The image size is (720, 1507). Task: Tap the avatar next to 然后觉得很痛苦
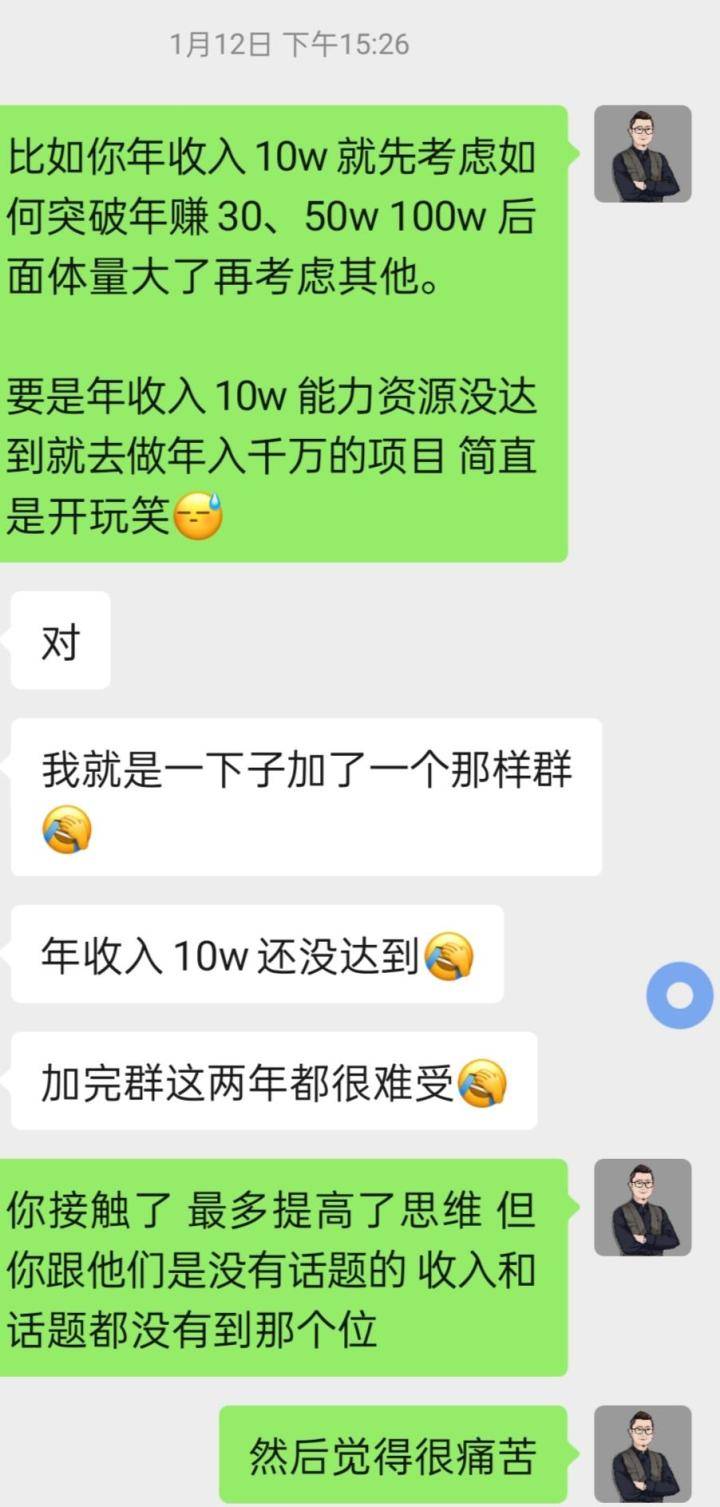(x=642, y=1453)
